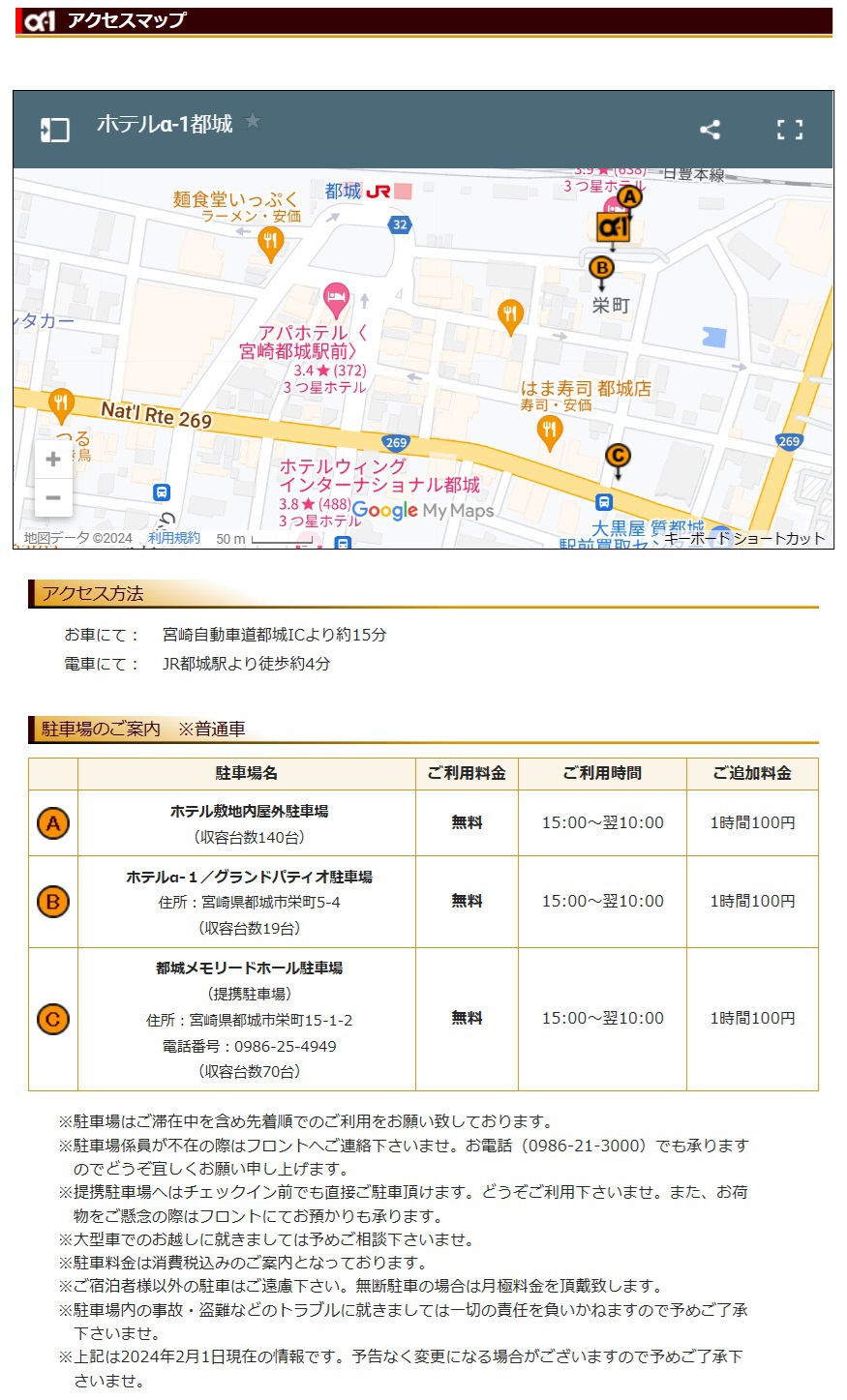This screenshot has width=847, height=1400.
Task: Select parking marker B on the map
Action: click(602, 268)
